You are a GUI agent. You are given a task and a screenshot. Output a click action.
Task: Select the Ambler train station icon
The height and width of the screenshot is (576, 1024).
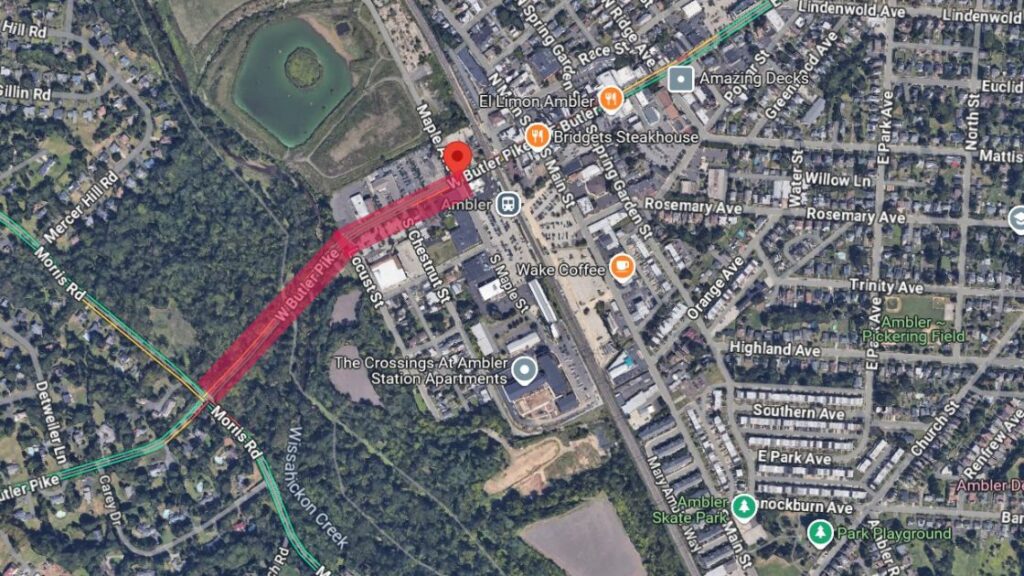[507, 203]
